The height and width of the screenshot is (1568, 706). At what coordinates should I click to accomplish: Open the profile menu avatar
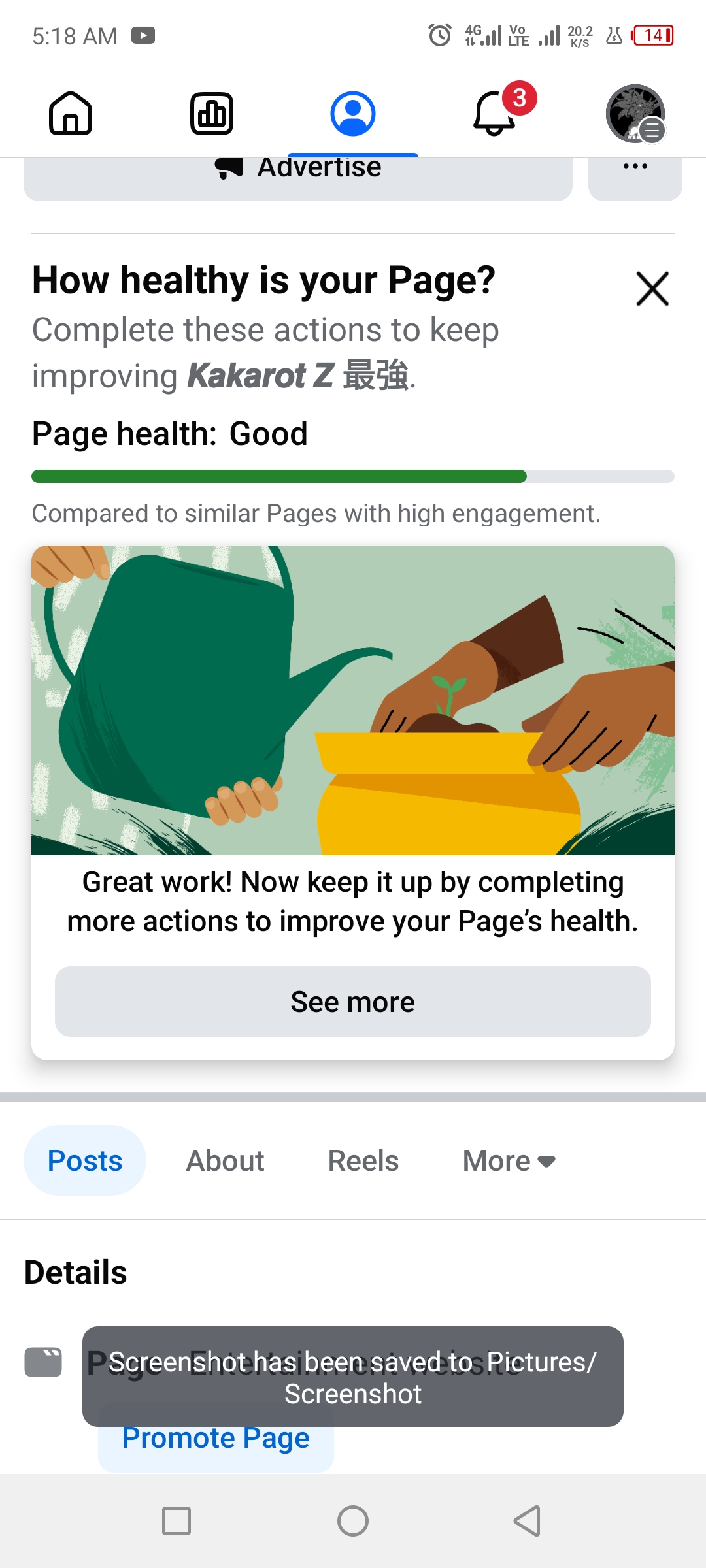pos(635,114)
